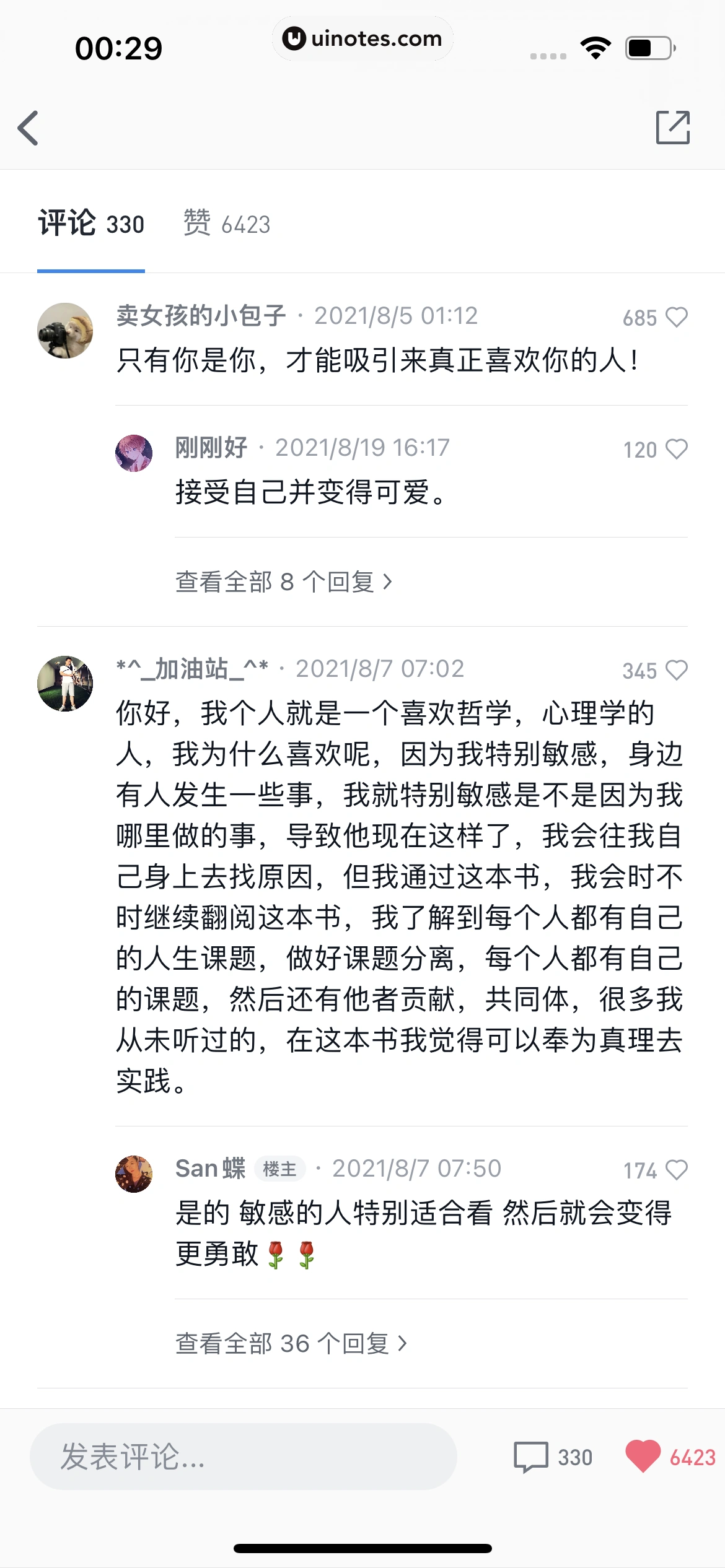Screen dimensions: 725x1568
Task: Click the back arrow to return
Action: pos(29,127)
